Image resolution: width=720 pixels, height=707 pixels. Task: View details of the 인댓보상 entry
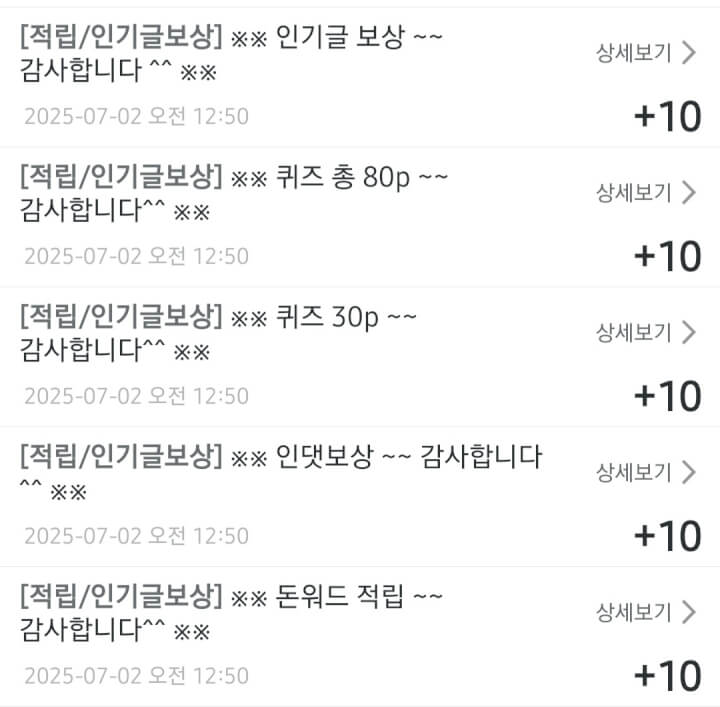pyautogui.click(x=644, y=471)
